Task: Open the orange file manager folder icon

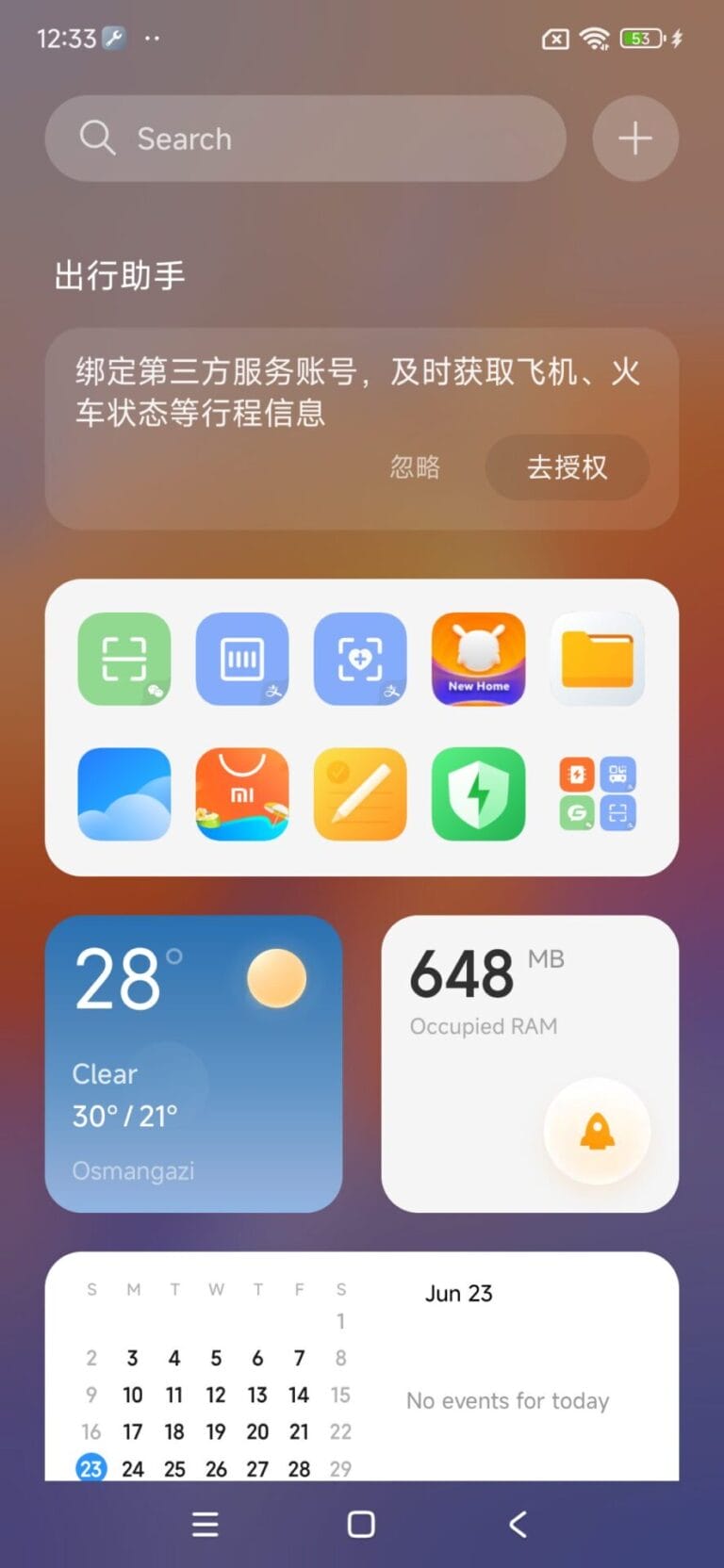Action: 597,659
